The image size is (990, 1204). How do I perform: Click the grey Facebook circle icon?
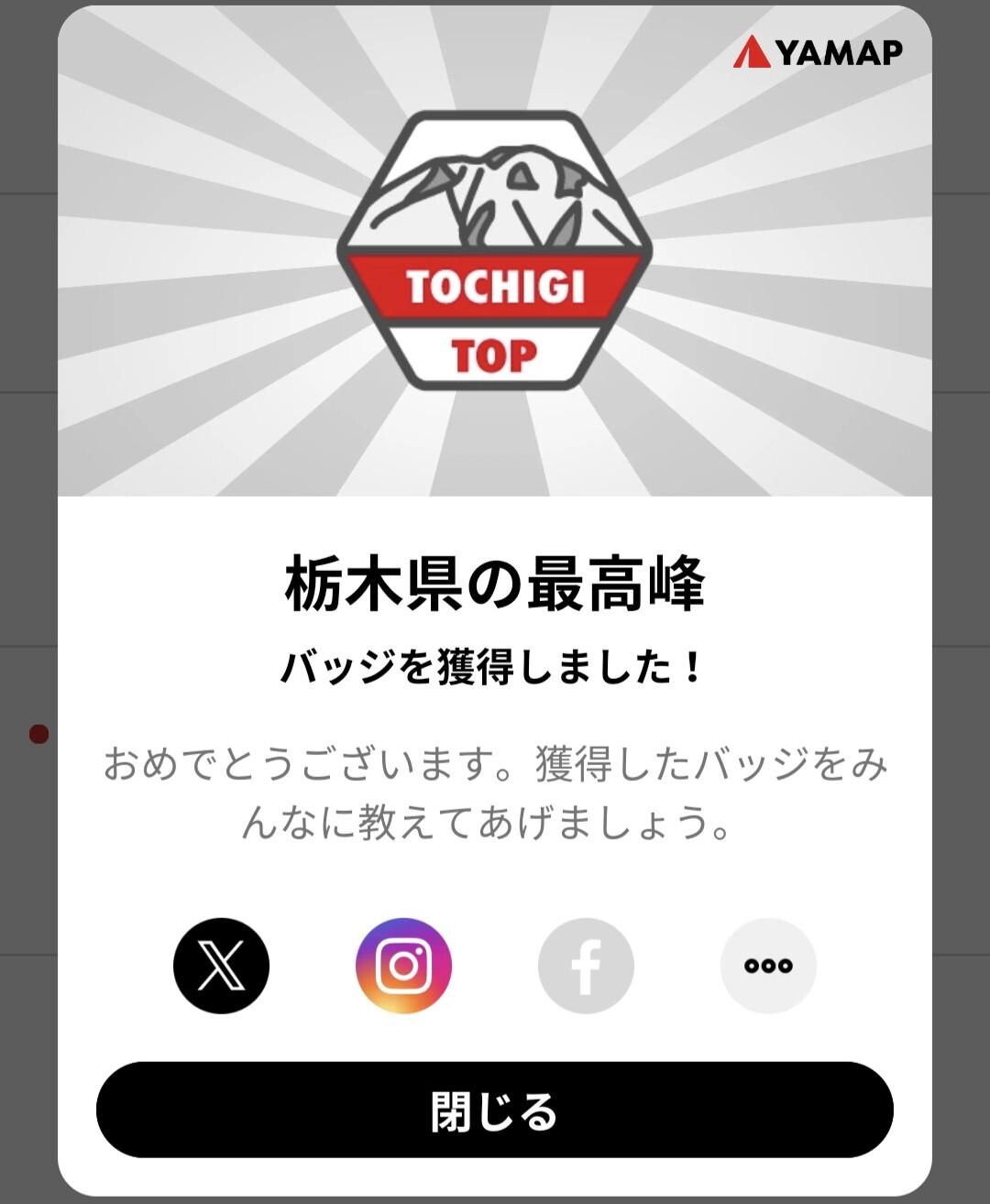click(x=585, y=965)
